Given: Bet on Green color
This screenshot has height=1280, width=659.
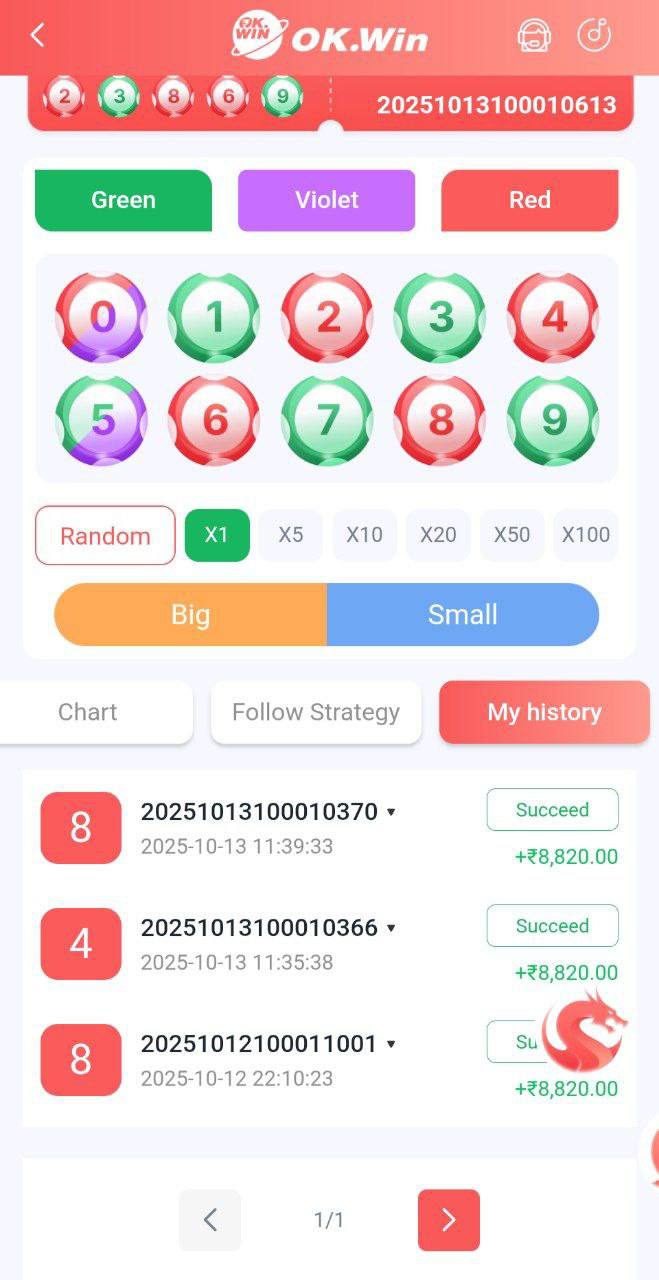Looking at the screenshot, I should 123,200.
